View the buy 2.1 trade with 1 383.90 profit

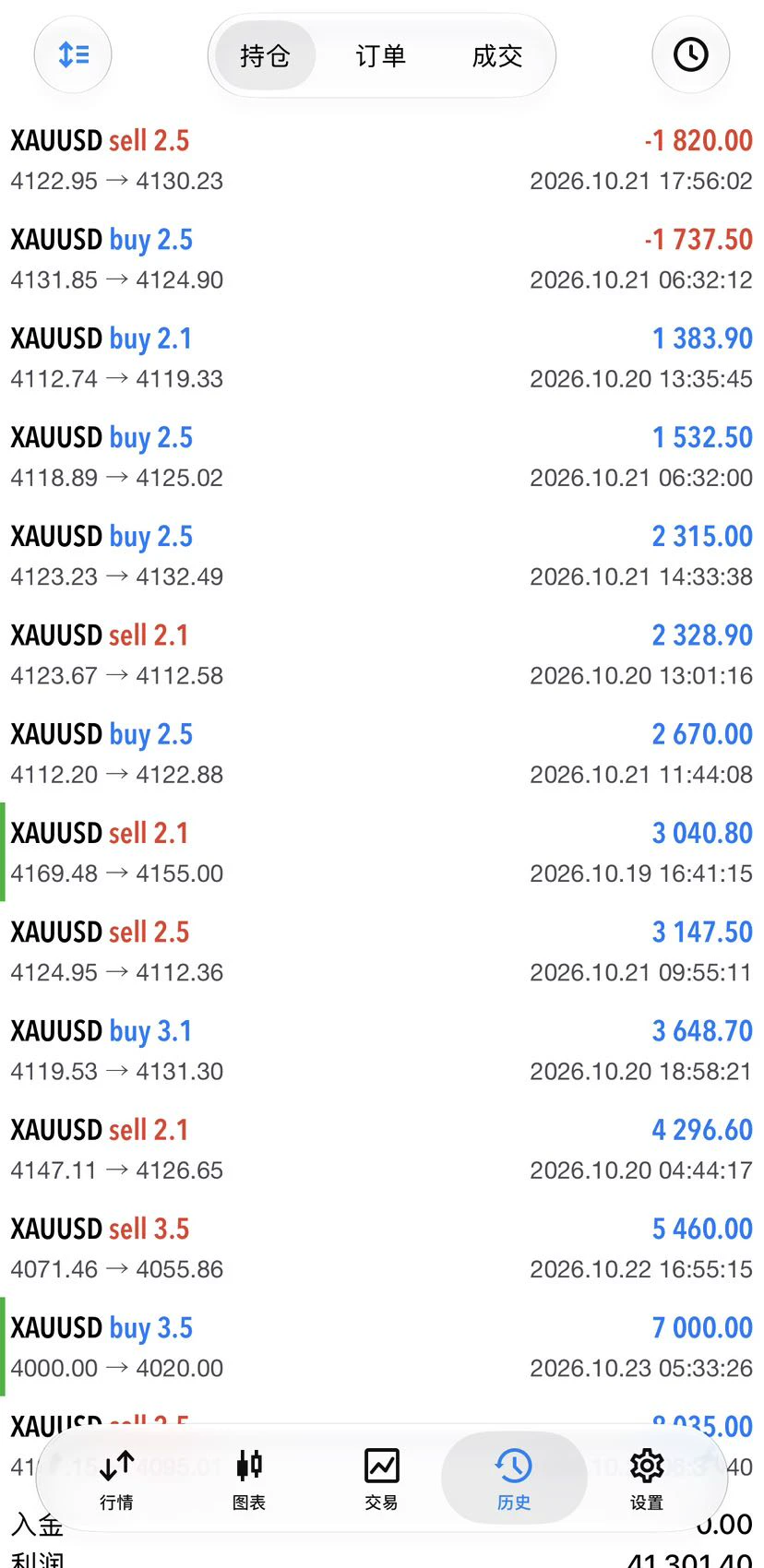[x=382, y=358]
